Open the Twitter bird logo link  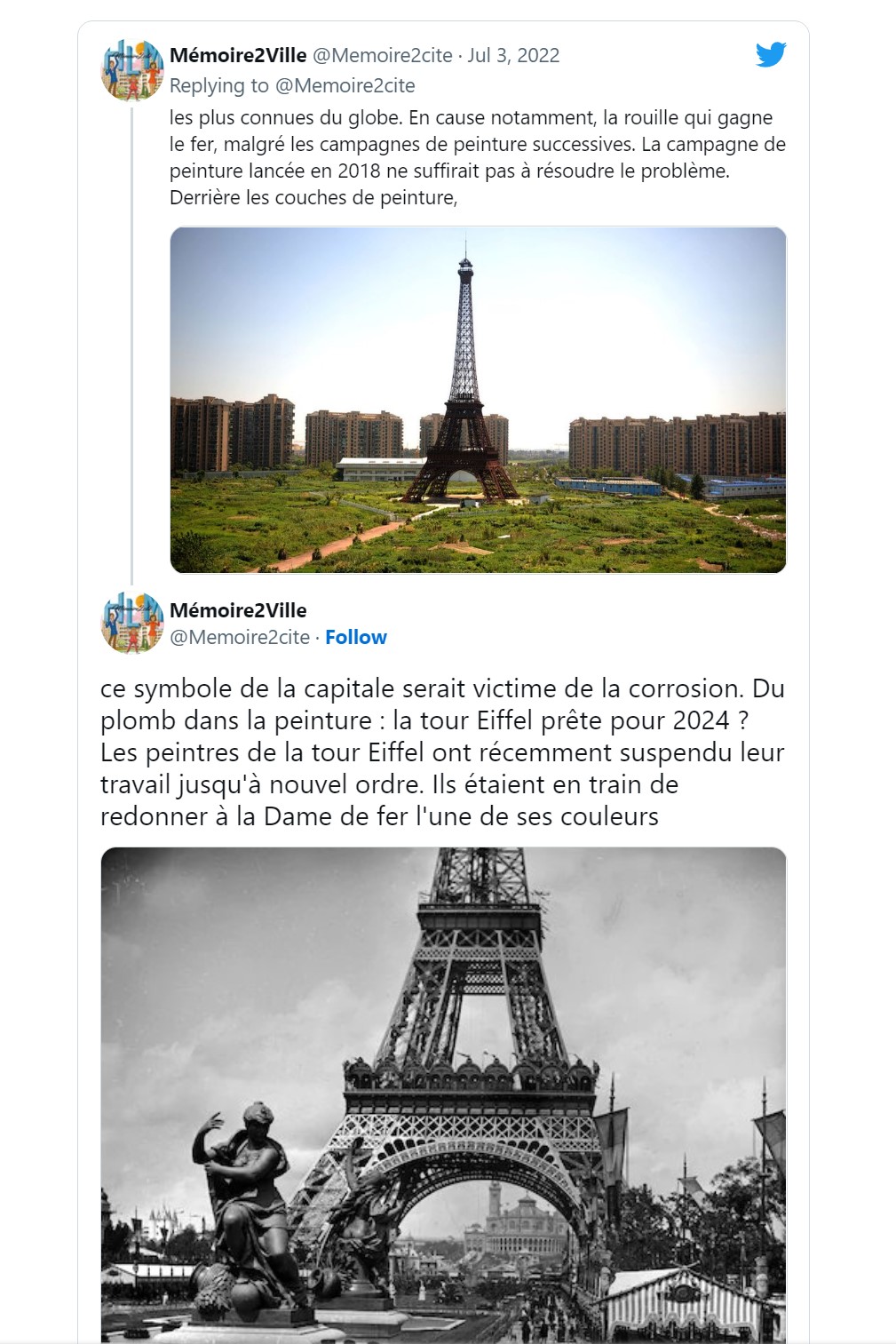coord(771,54)
